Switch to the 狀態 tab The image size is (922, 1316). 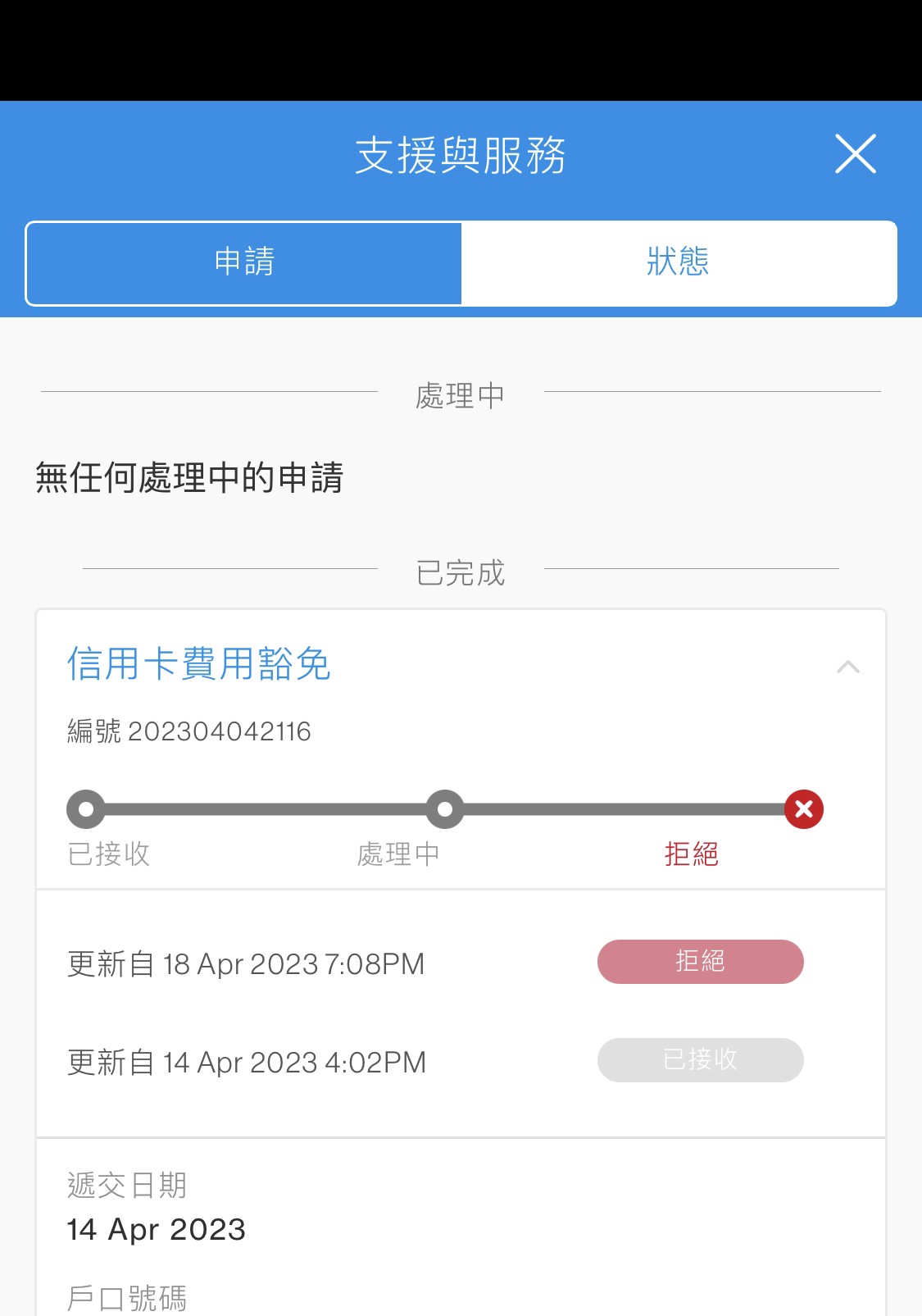(679, 262)
